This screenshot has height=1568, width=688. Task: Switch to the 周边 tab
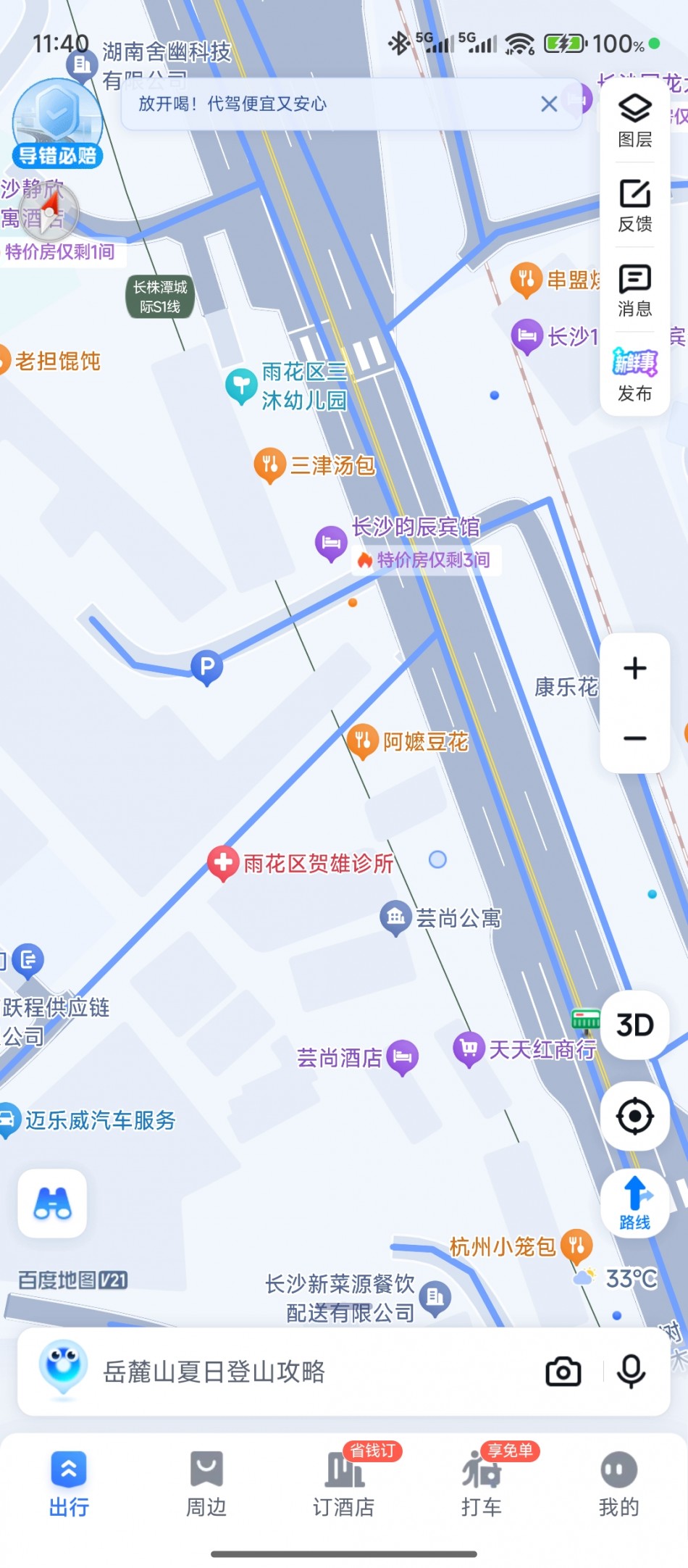tap(206, 1484)
